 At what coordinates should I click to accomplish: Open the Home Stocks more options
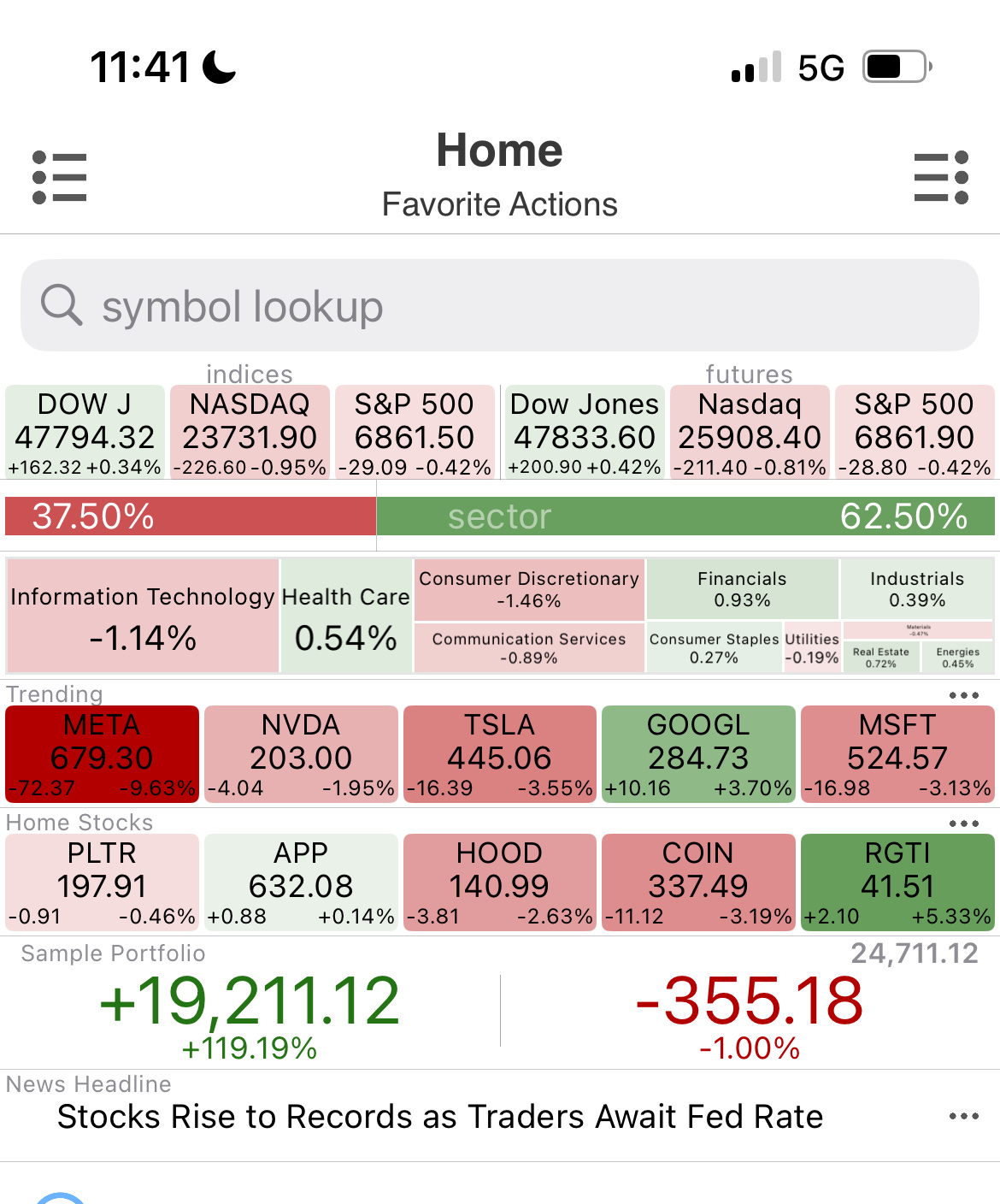963,823
